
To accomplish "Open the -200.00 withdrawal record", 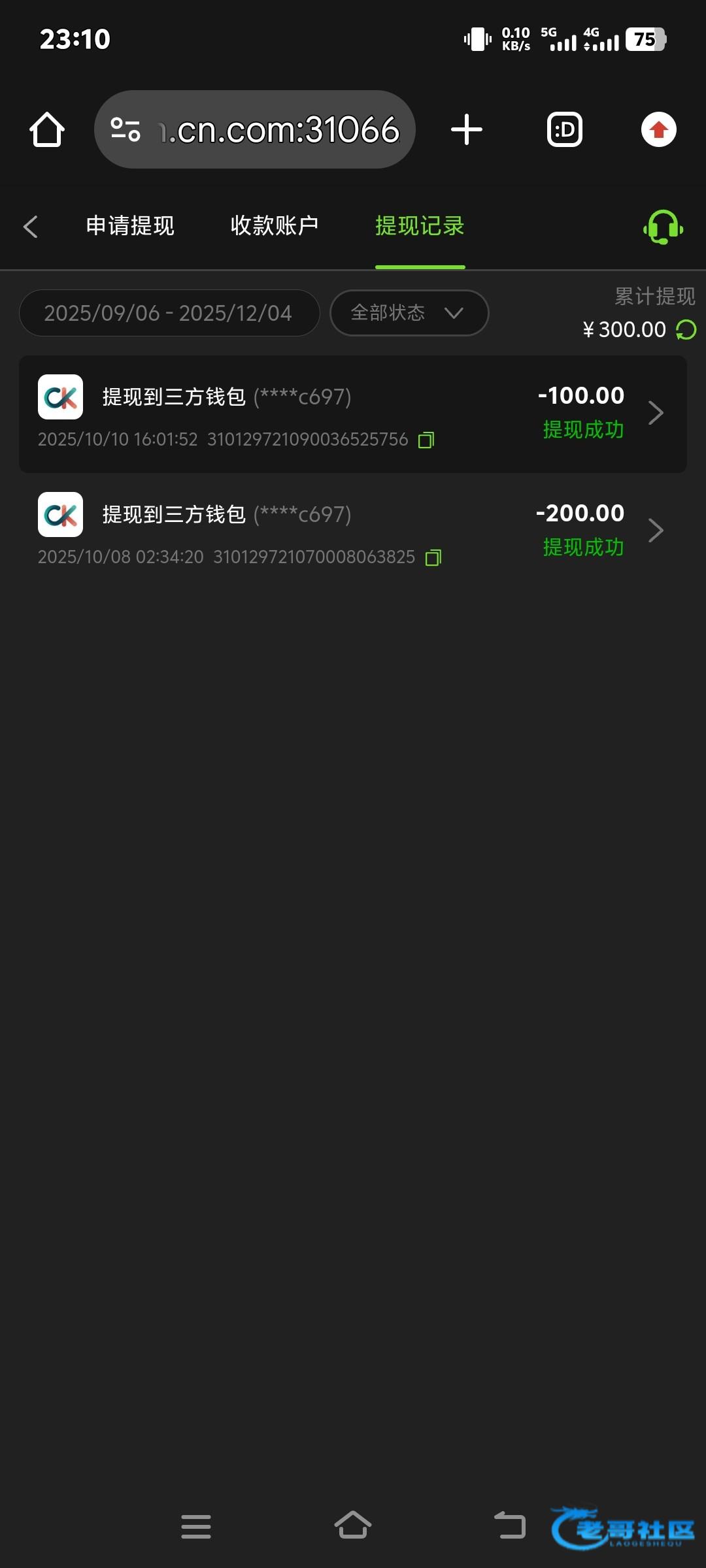I will point(353,531).
